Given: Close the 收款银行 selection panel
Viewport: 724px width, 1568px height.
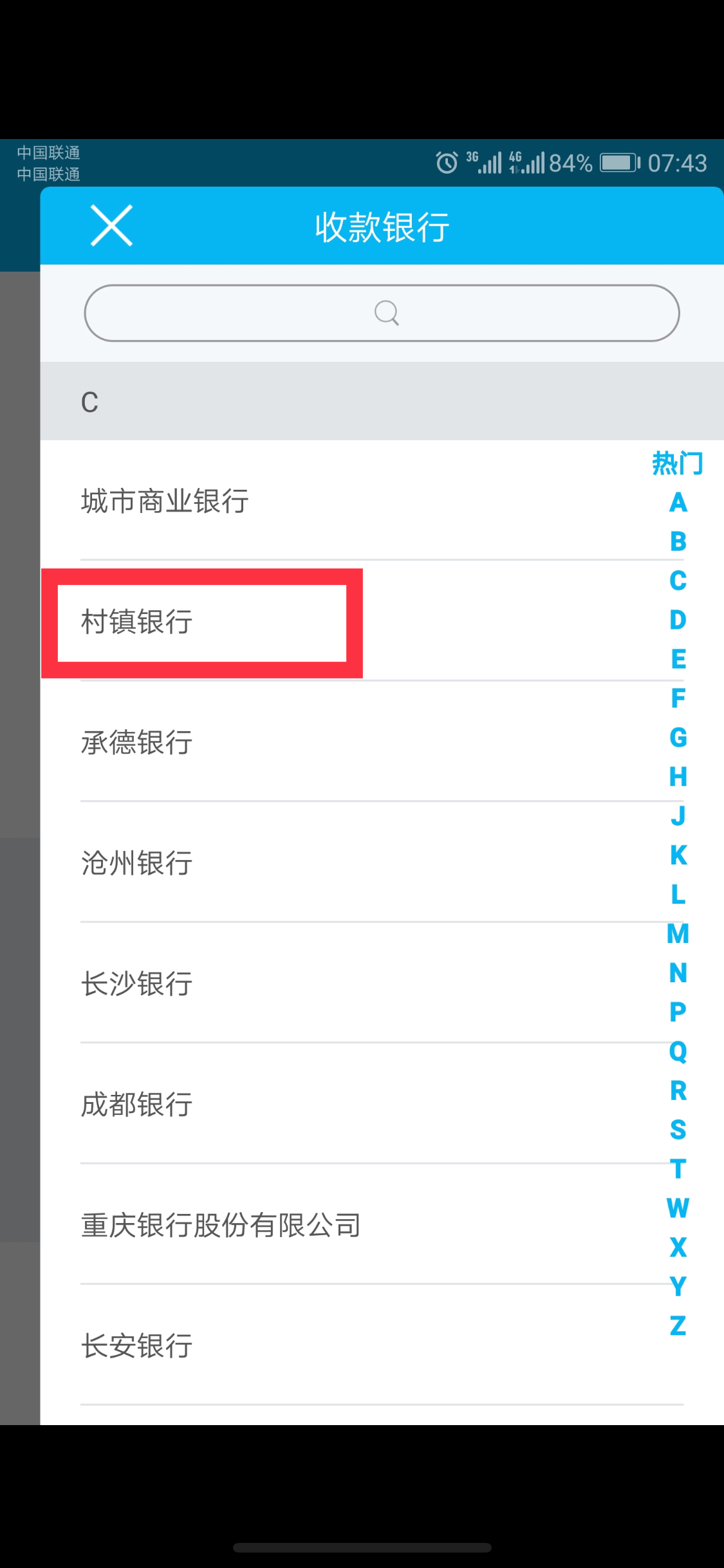Looking at the screenshot, I should [111, 226].
